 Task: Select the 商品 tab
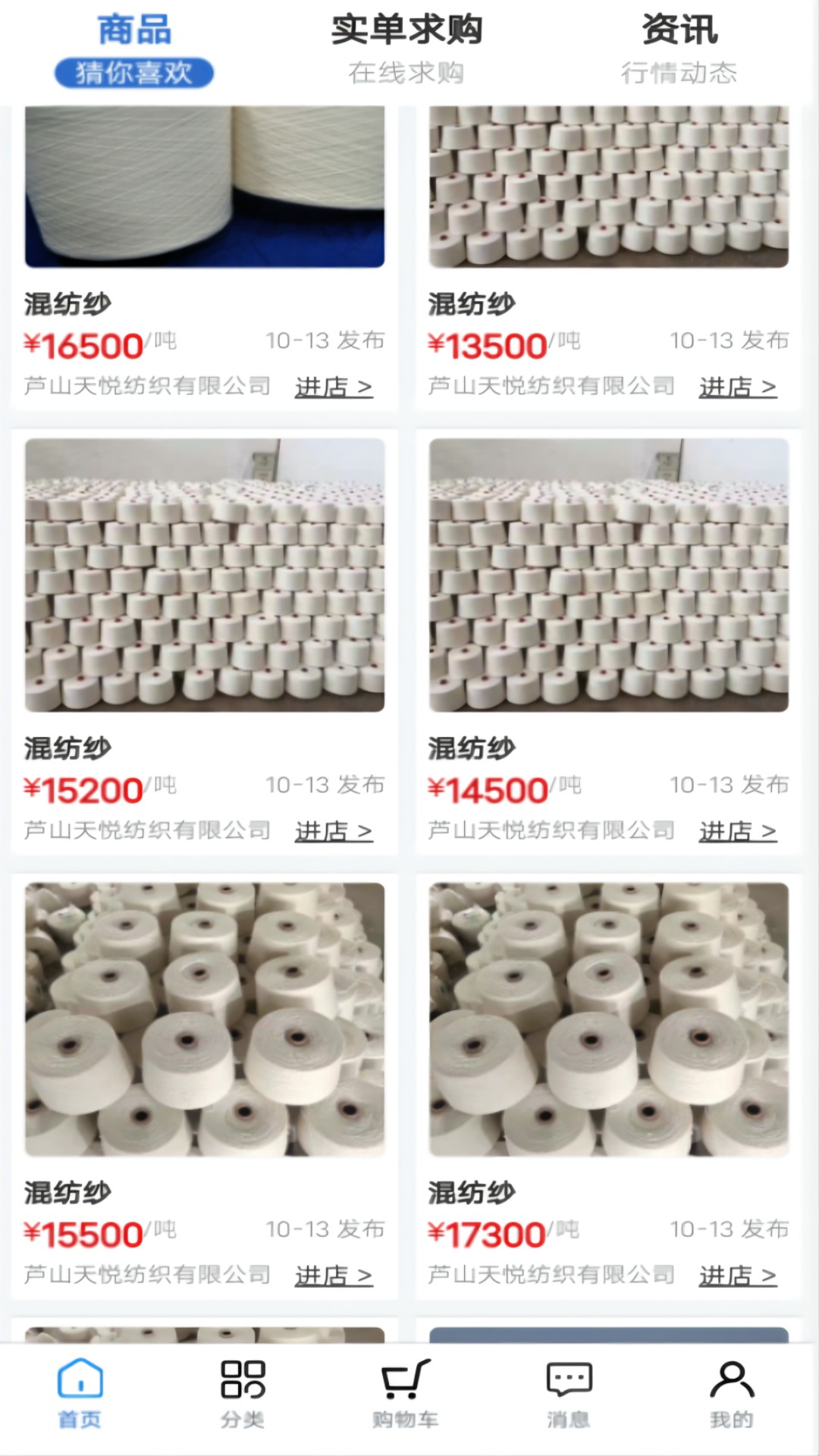pos(133,29)
